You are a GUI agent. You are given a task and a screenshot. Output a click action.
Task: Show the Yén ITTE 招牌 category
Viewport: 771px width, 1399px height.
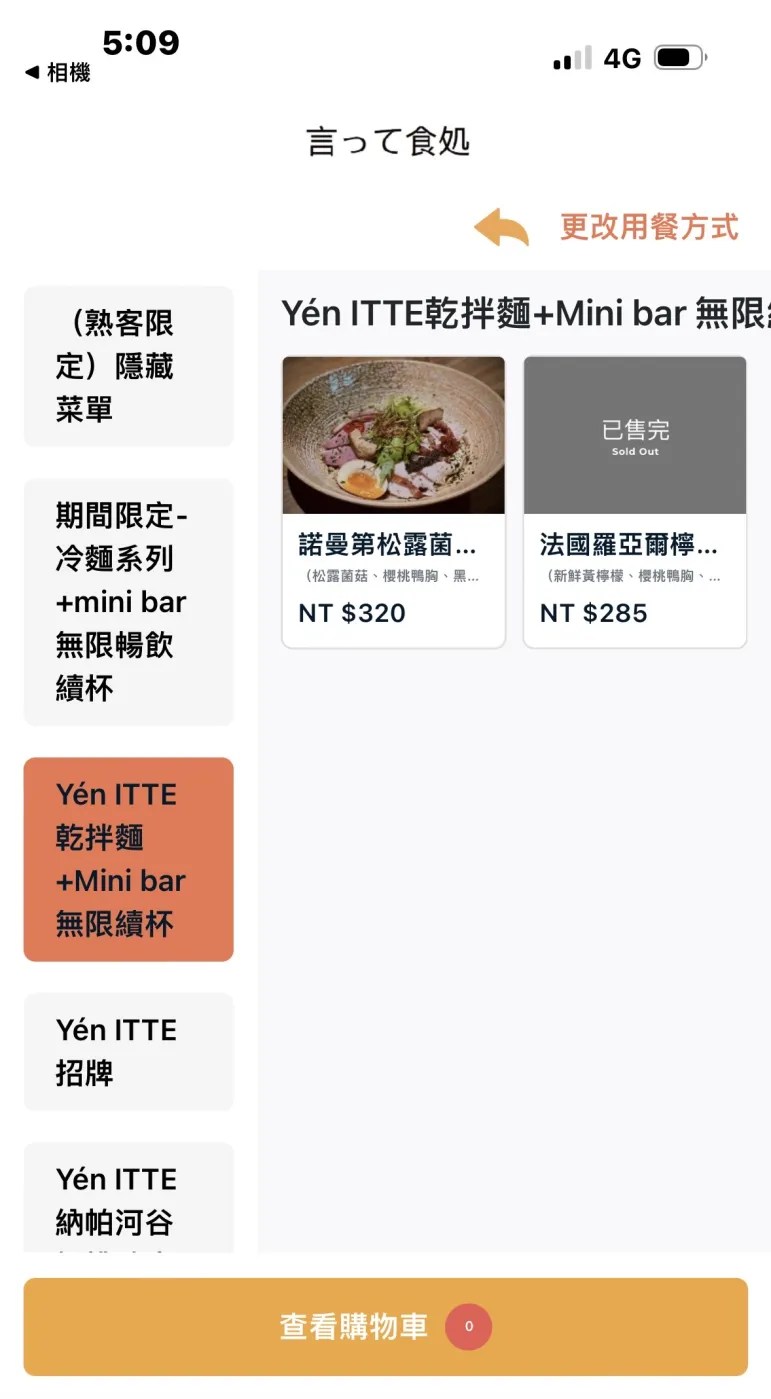point(128,1051)
